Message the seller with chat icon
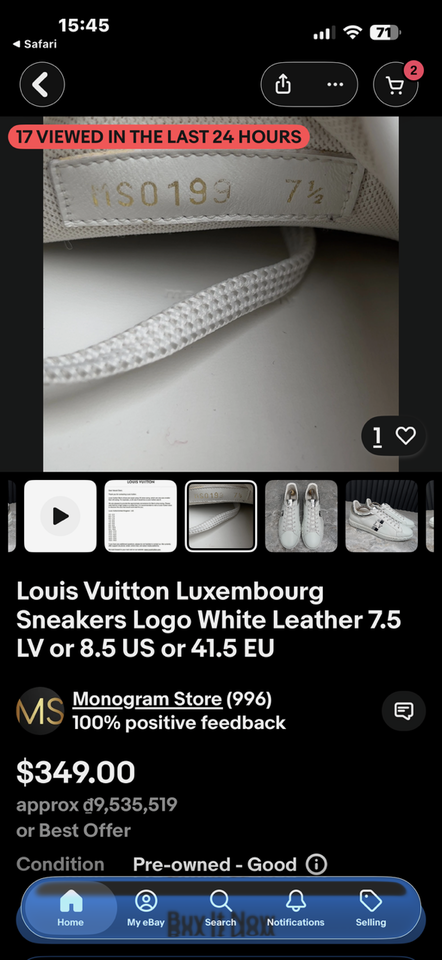The image size is (442, 960). [403, 711]
